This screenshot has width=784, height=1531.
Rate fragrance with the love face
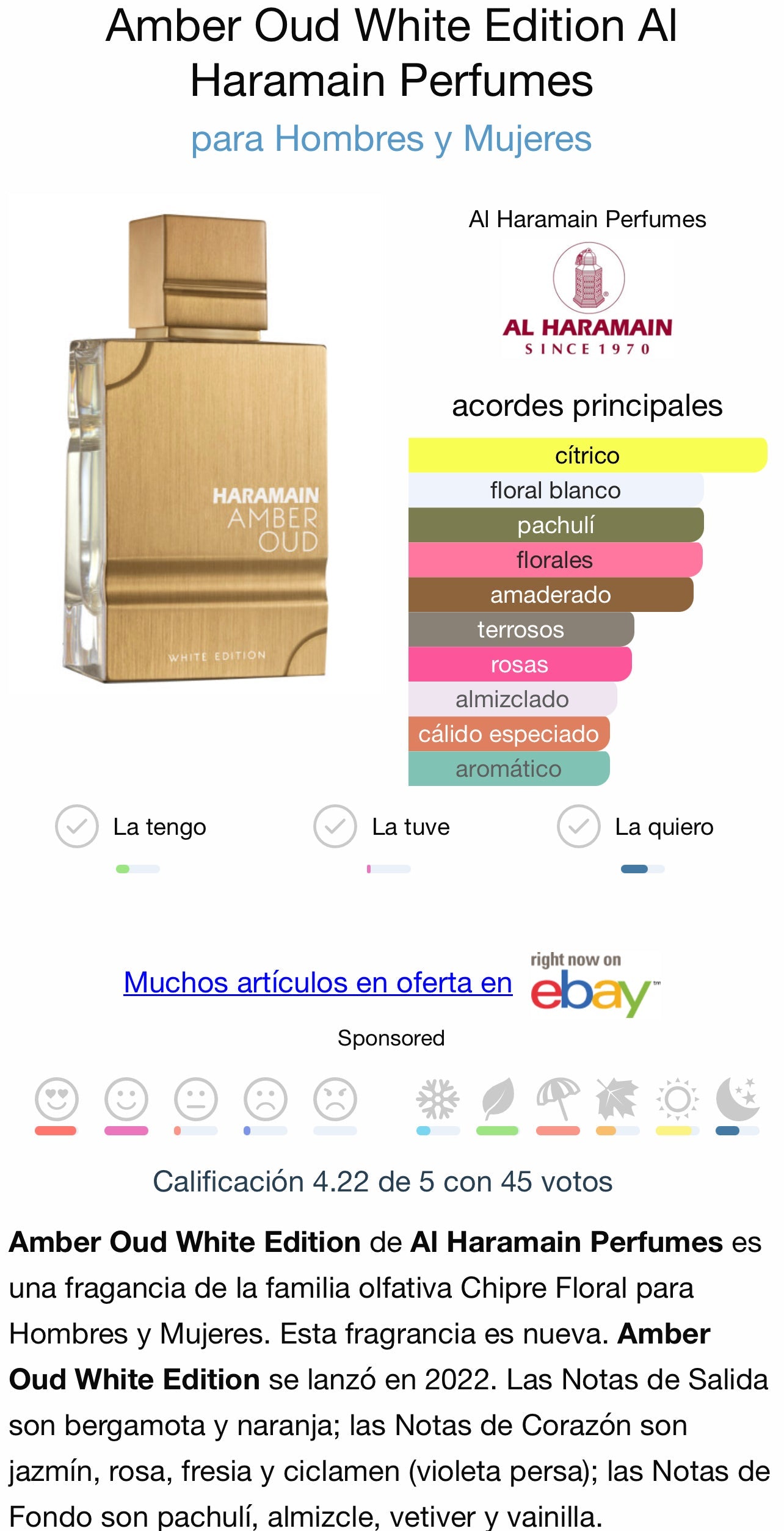[x=57, y=1099]
